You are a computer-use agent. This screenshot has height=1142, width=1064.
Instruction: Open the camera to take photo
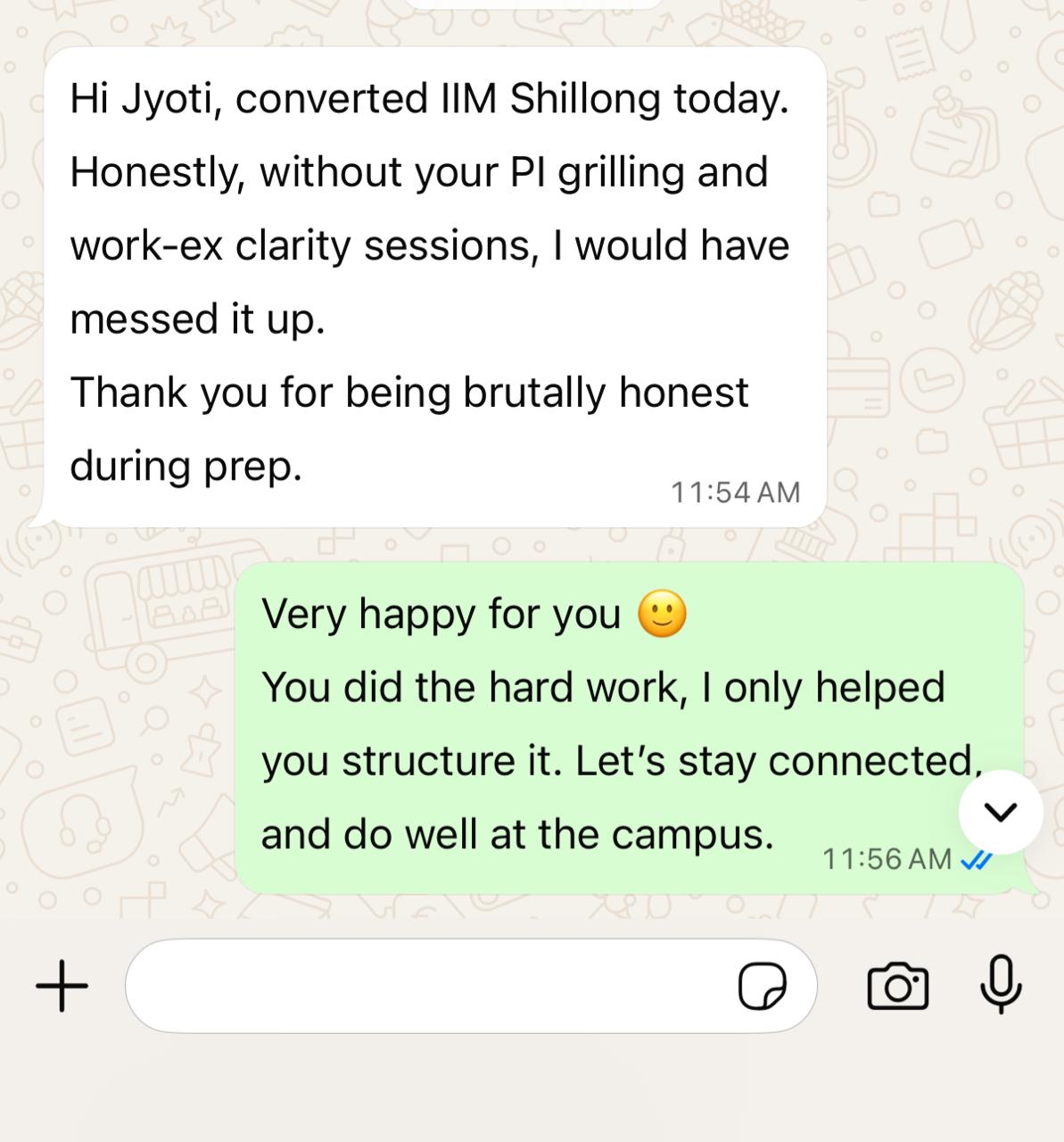pos(897,986)
